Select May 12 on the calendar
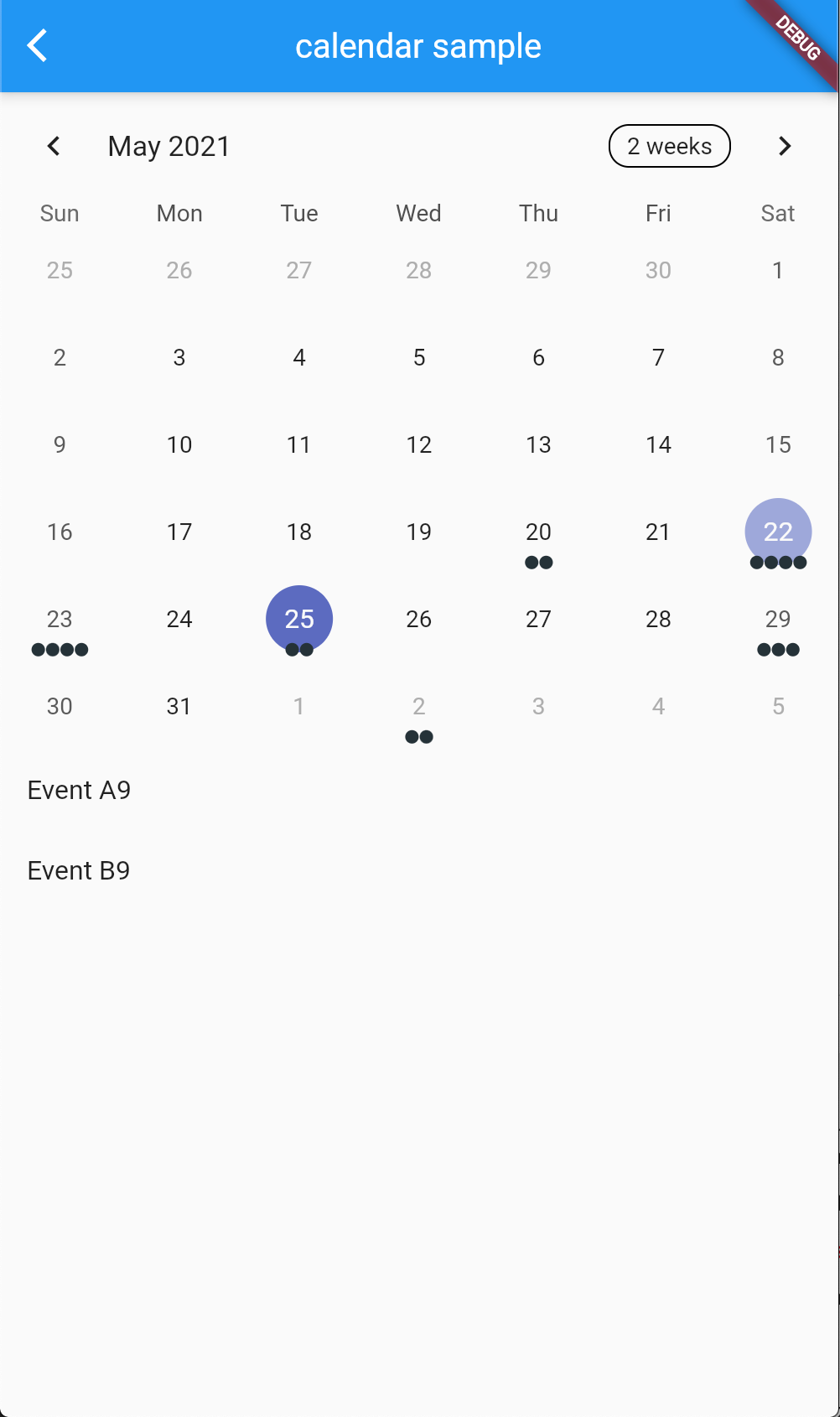Screen dimensions: 840x1417 tap(419, 444)
